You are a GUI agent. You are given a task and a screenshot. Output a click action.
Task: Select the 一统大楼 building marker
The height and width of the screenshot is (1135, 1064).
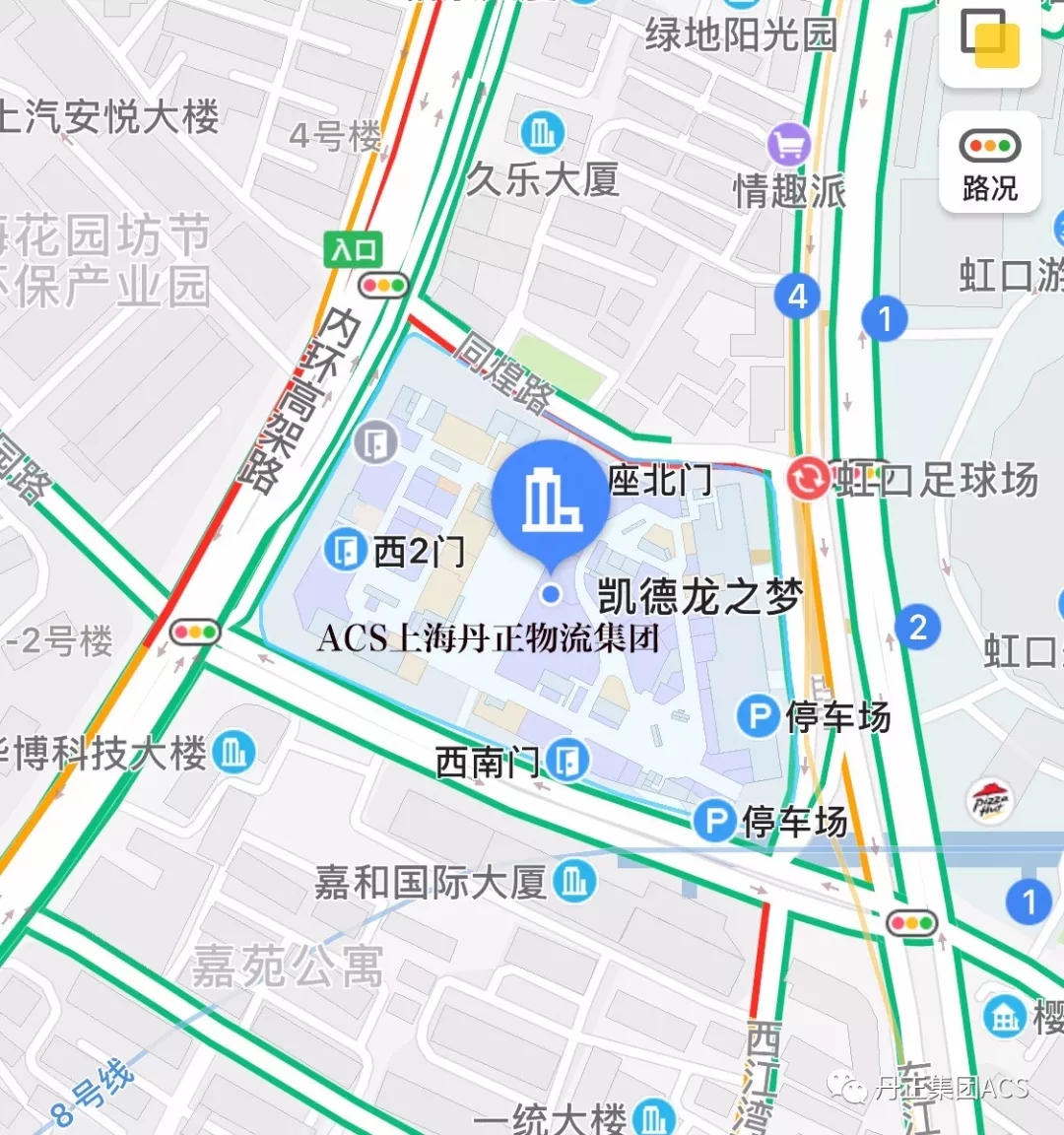[x=654, y=1119]
